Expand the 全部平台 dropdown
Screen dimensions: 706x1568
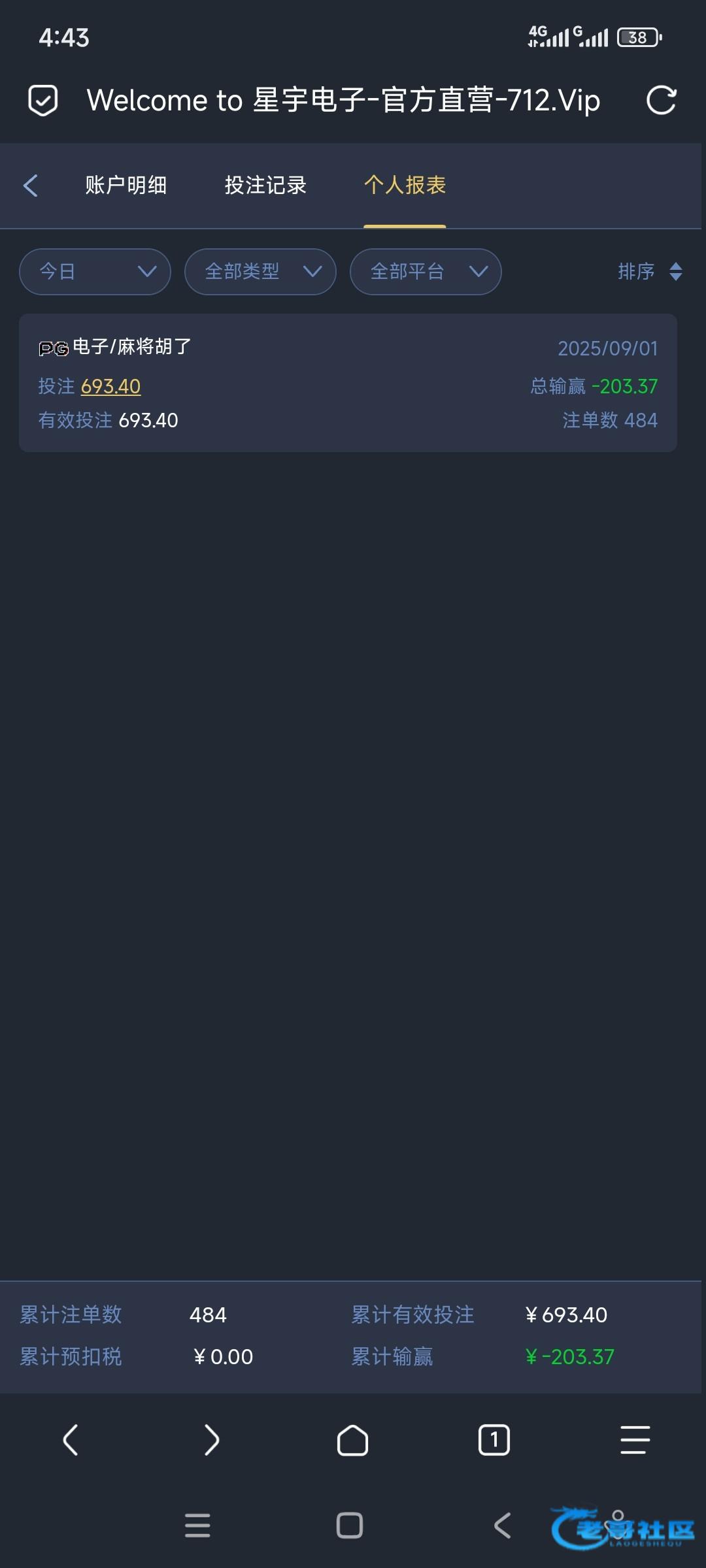(426, 271)
